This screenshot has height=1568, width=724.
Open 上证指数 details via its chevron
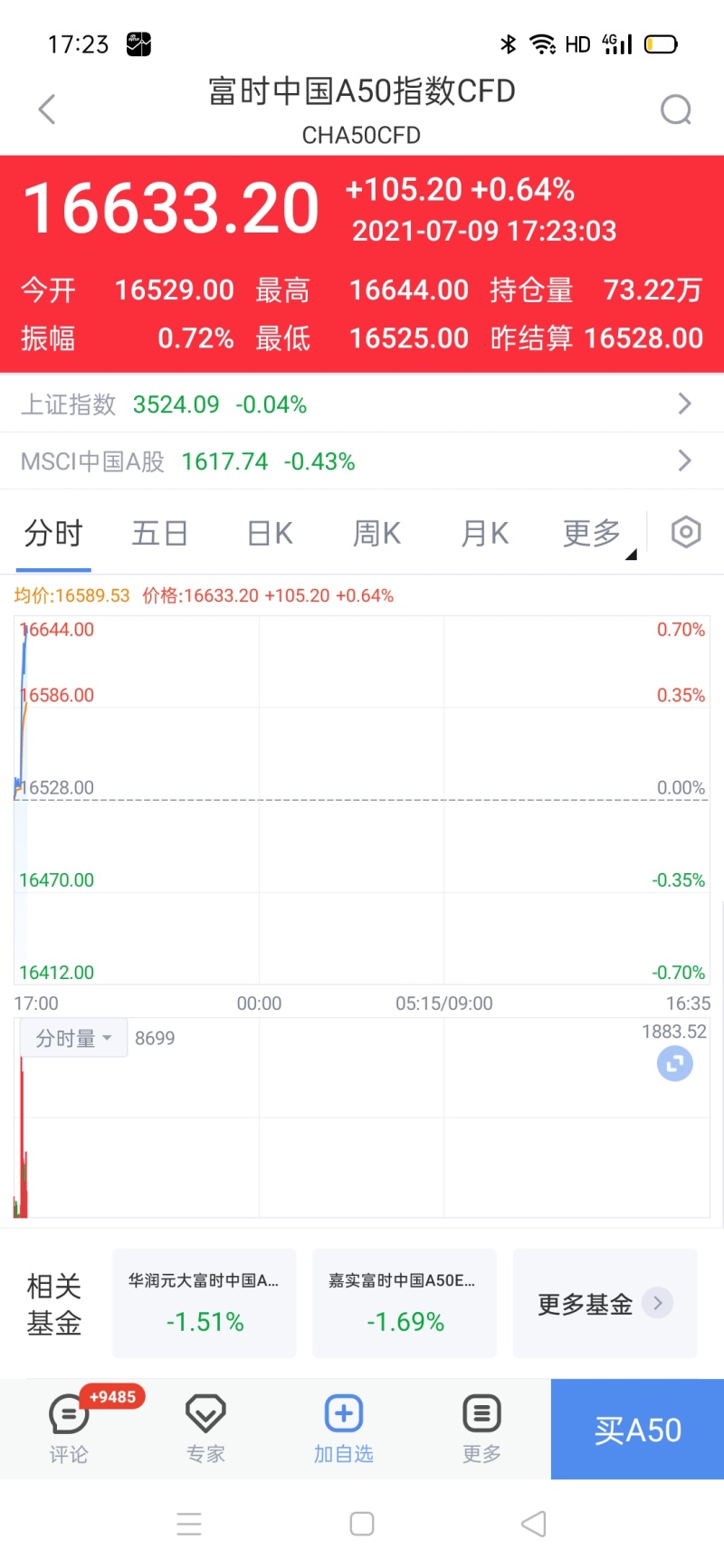click(685, 404)
